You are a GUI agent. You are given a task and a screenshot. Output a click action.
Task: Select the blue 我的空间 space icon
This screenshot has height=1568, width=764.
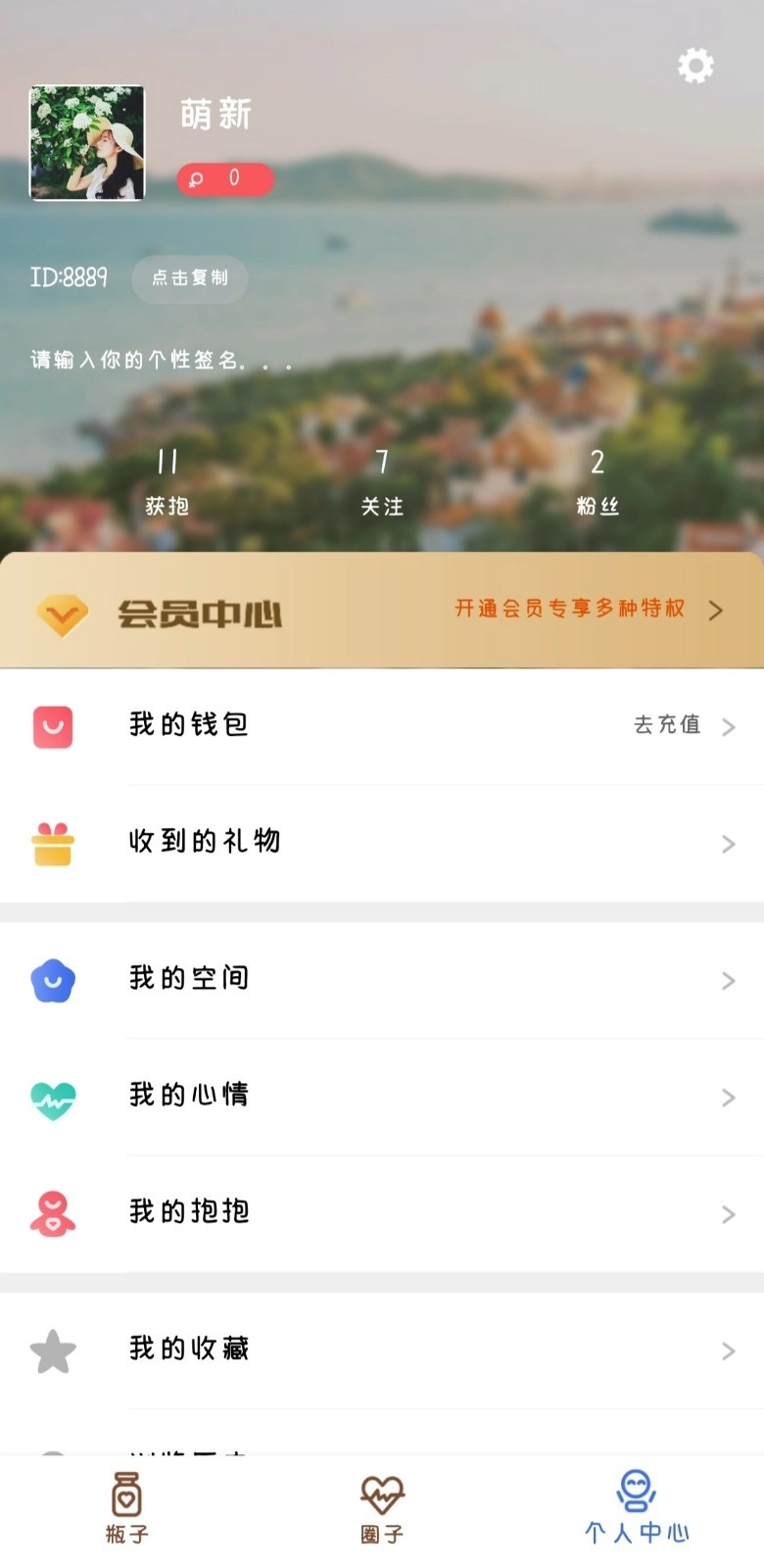54,980
